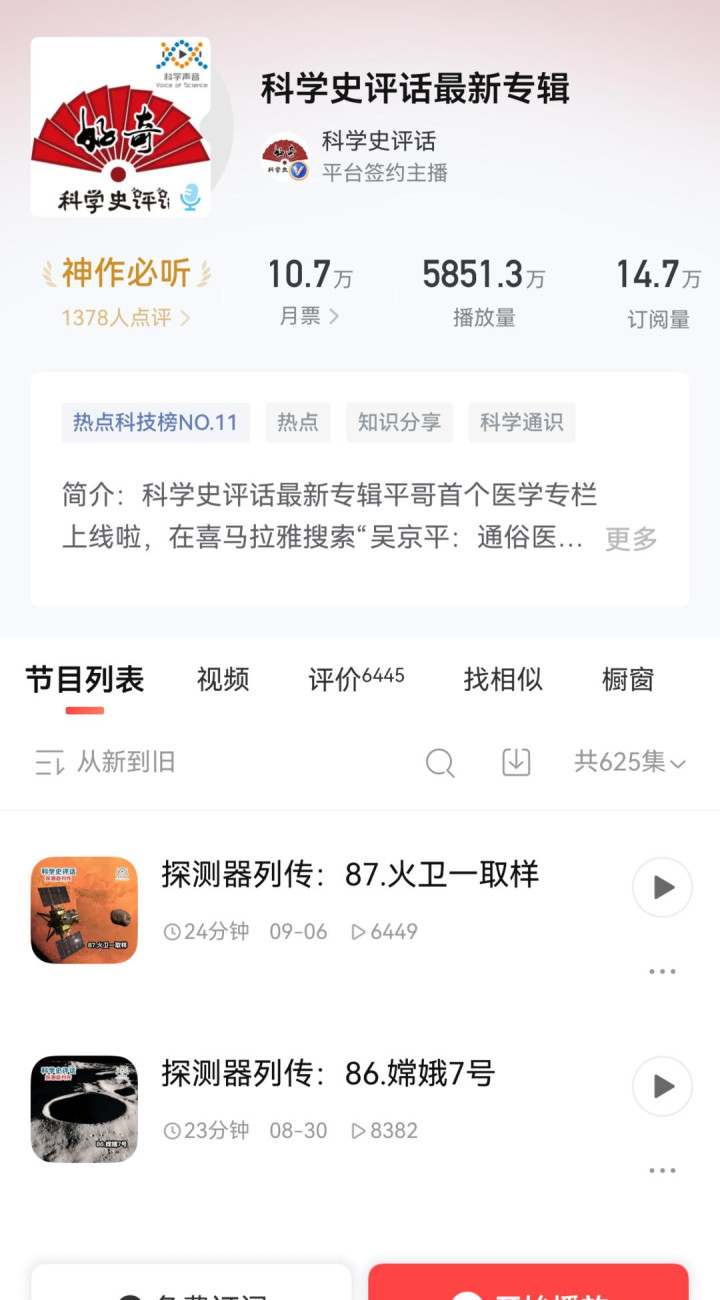The image size is (720, 1300).
Task: Tap the 热点科技榜NO.11 ranking chip
Action: pyautogui.click(x=155, y=422)
